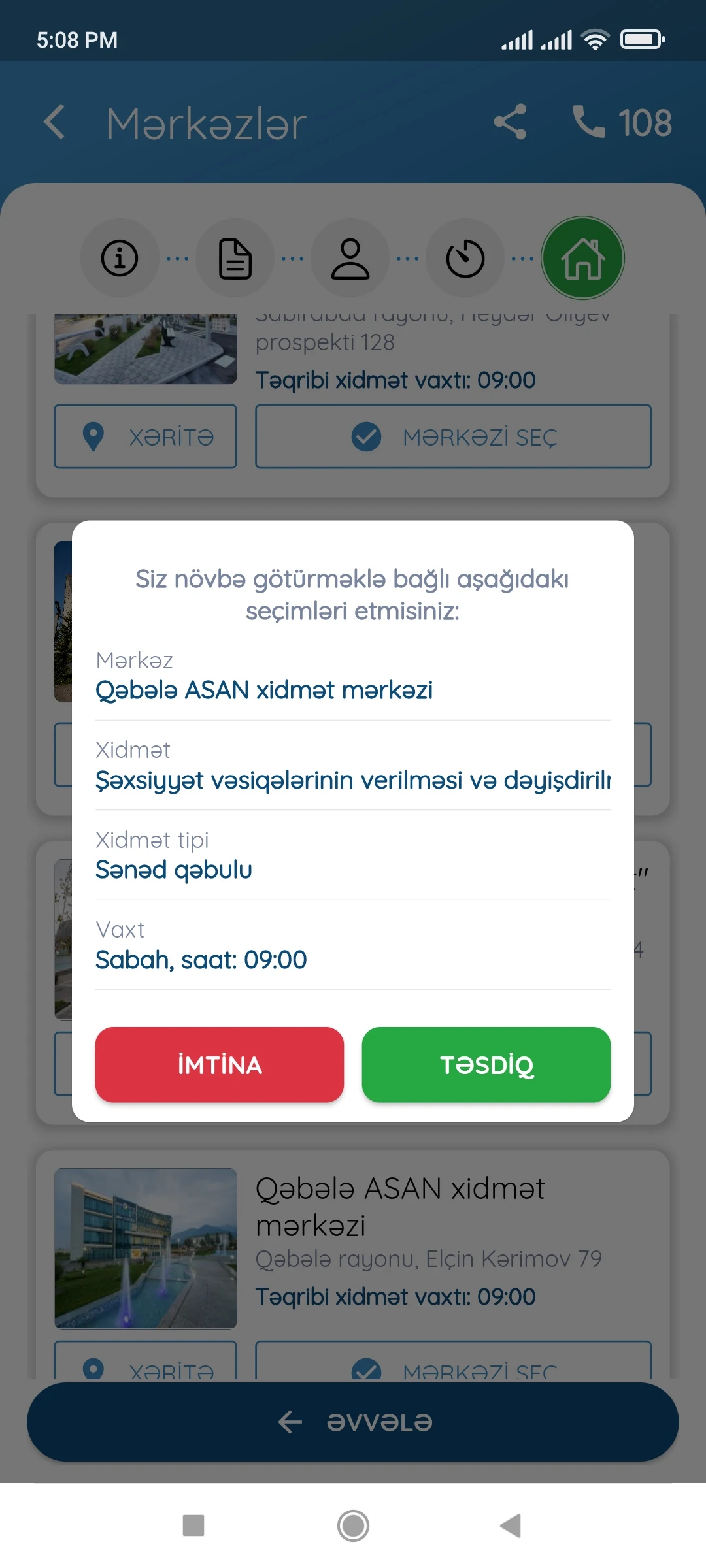Open the person step icon

point(350,258)
